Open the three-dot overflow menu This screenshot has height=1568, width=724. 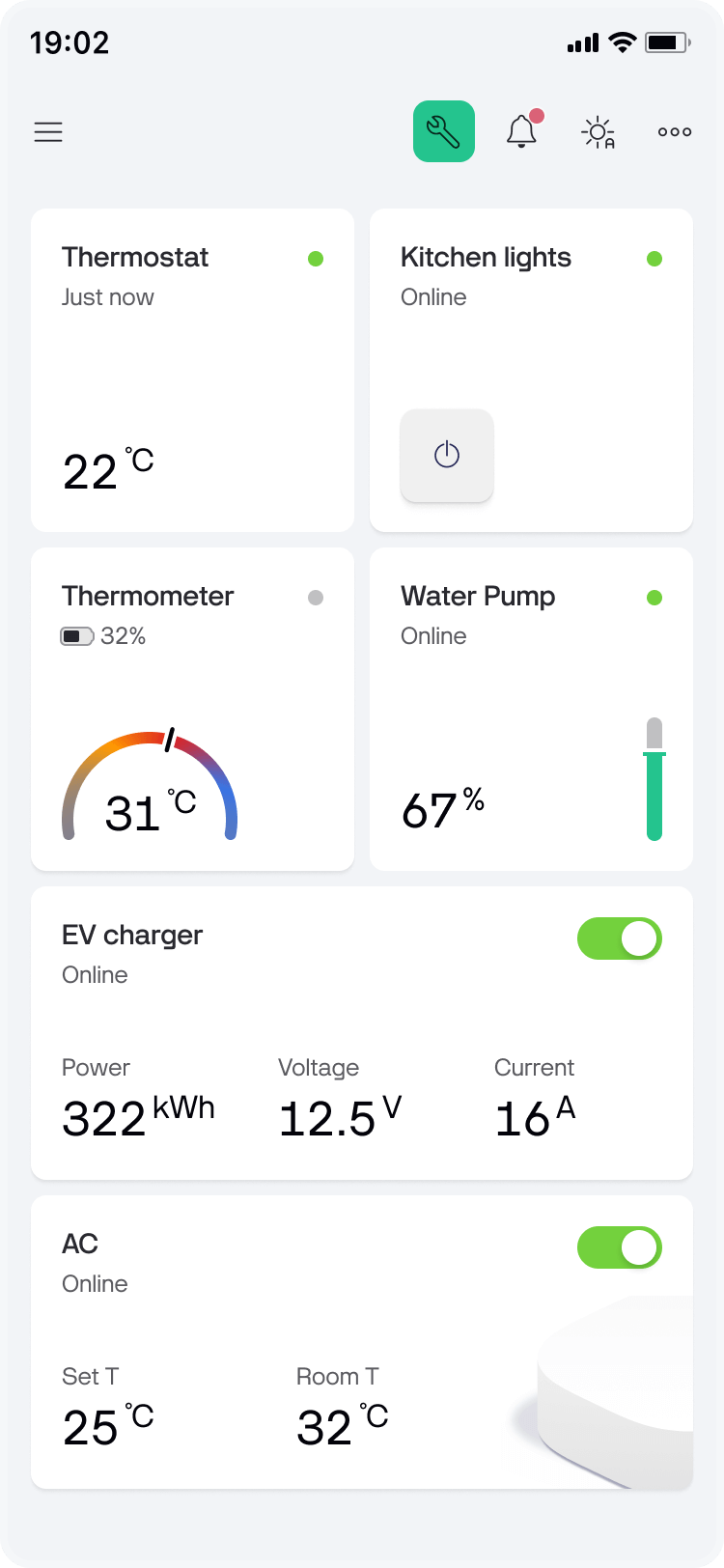(675, 132)
